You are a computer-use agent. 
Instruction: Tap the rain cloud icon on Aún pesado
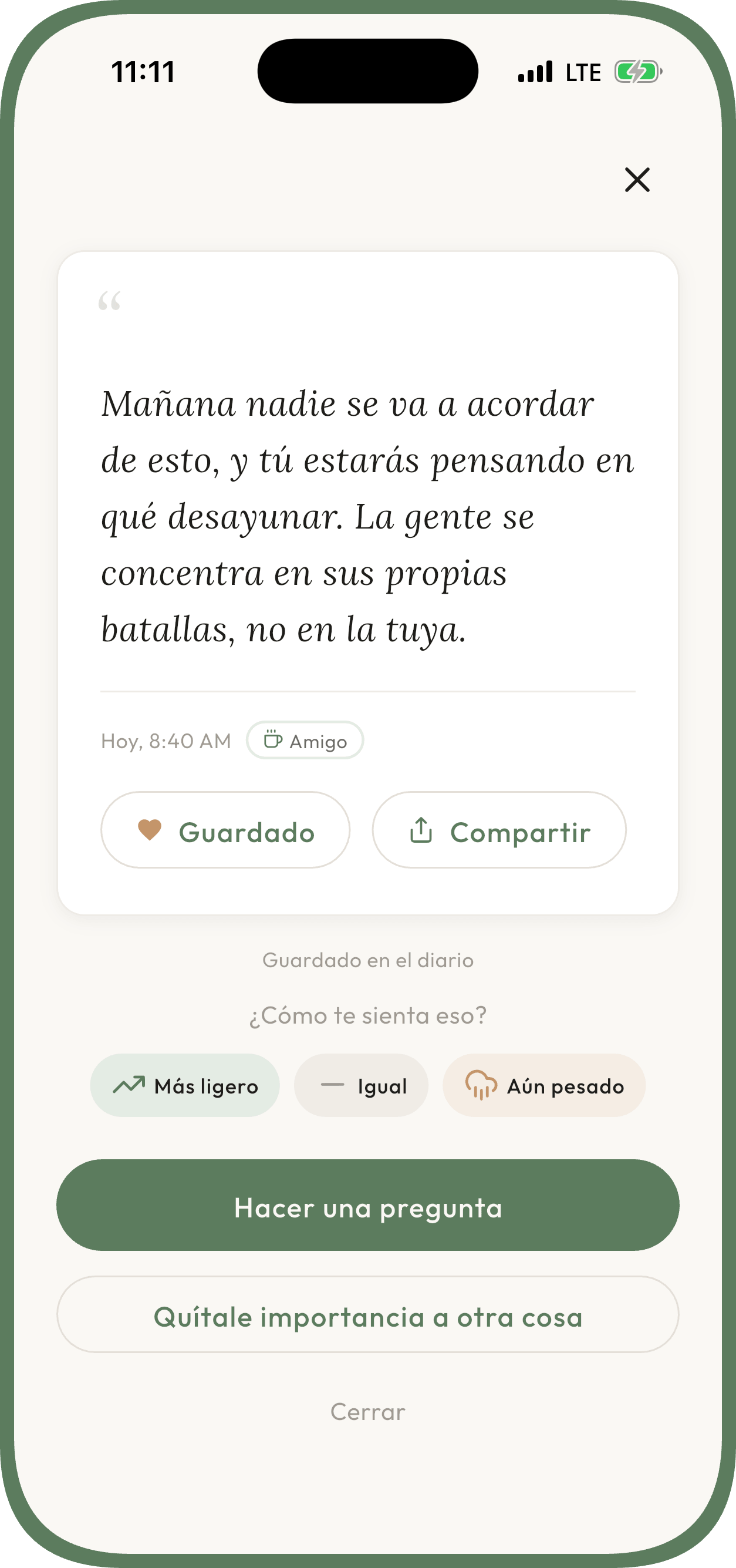tap(480, 1084)
